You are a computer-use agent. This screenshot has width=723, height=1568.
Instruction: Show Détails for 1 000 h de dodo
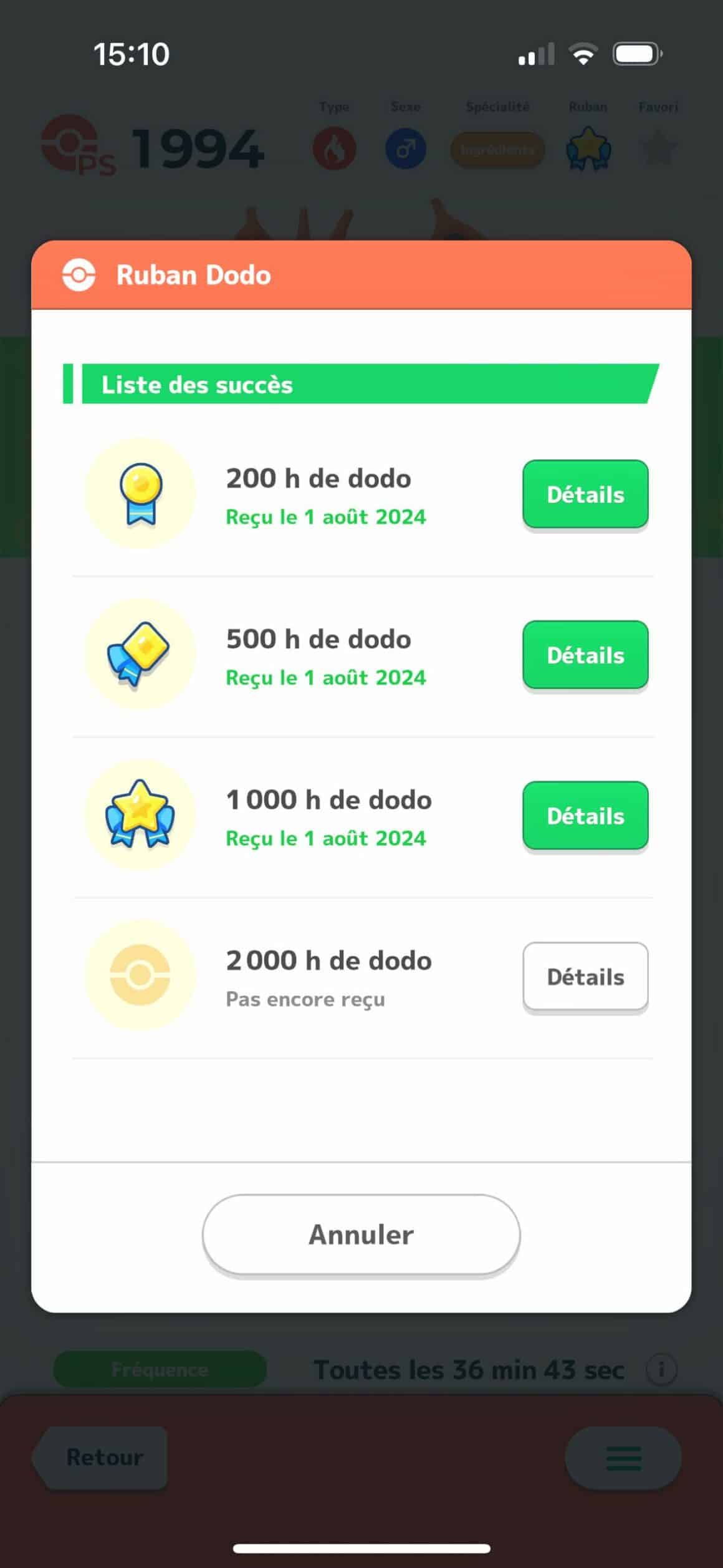[585, 816]
